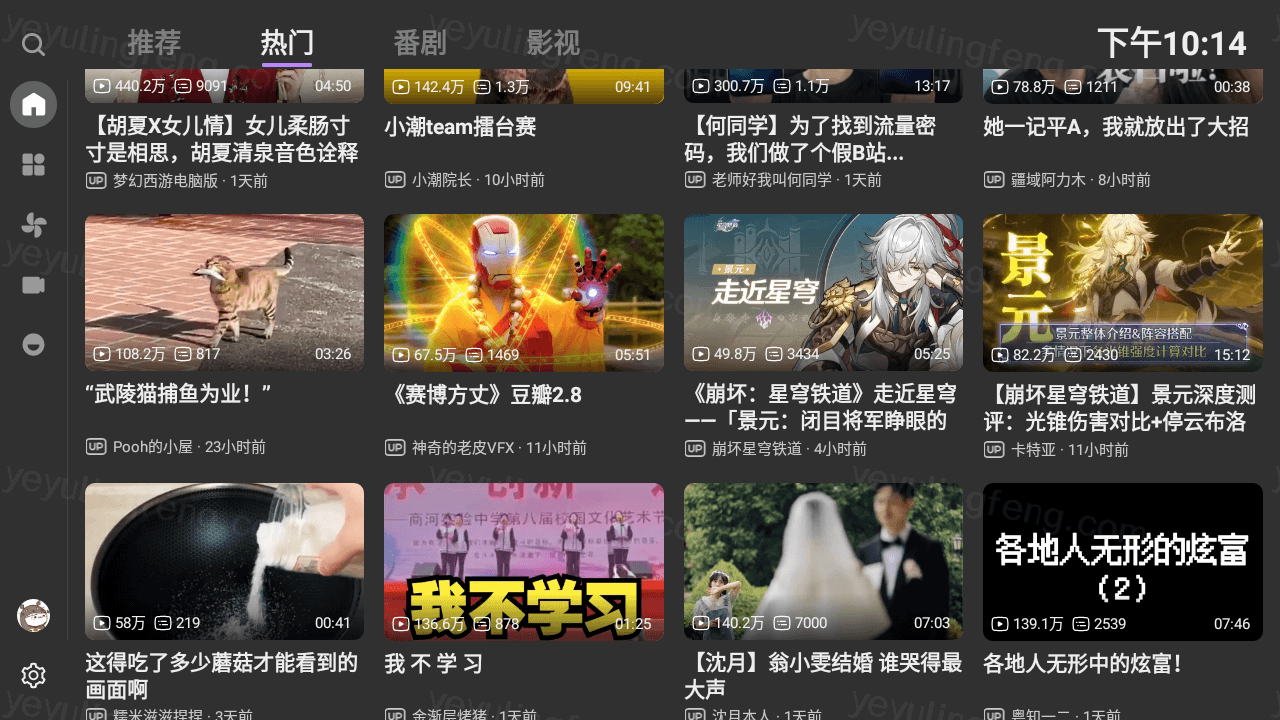
Task: Switch to the 番剧 tab
Action: point(420,43)
